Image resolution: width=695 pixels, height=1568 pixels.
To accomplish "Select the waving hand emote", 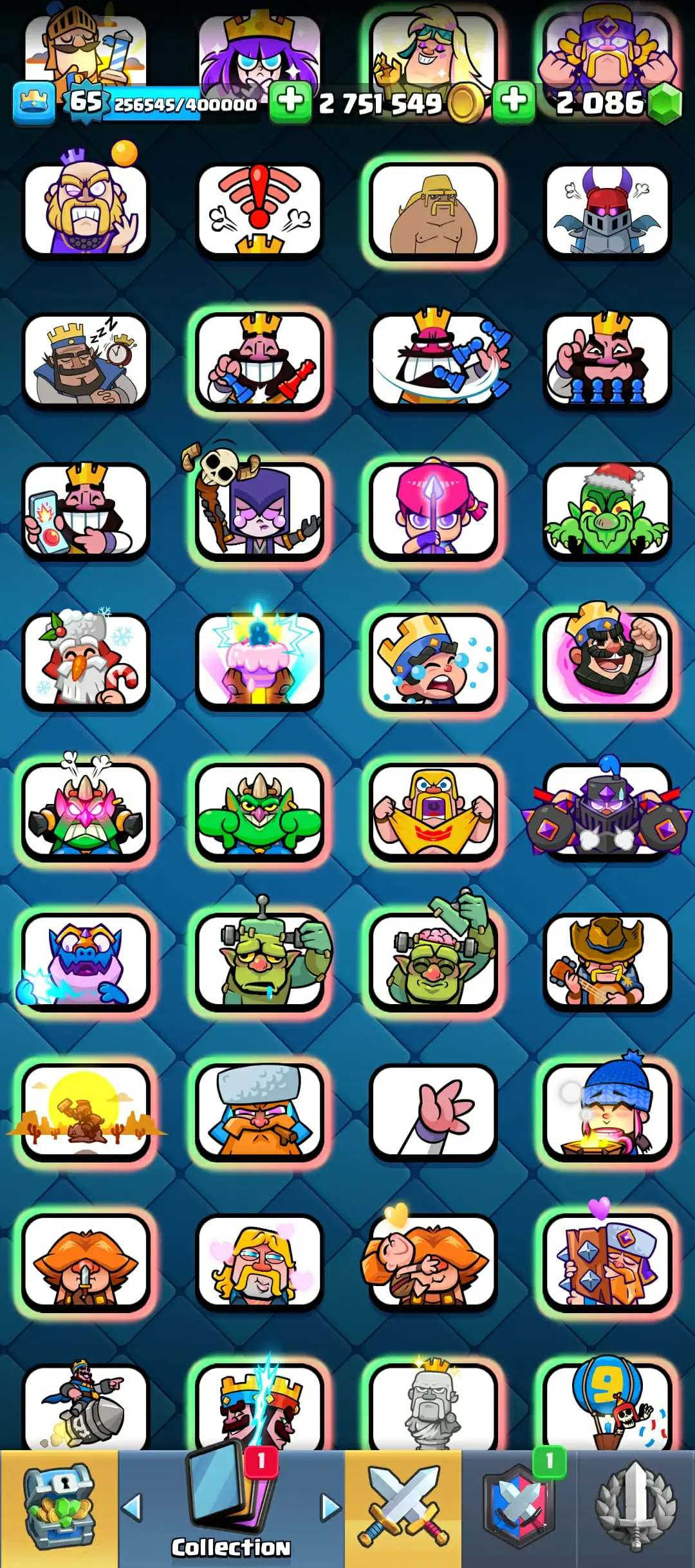I will [433, 1111].
